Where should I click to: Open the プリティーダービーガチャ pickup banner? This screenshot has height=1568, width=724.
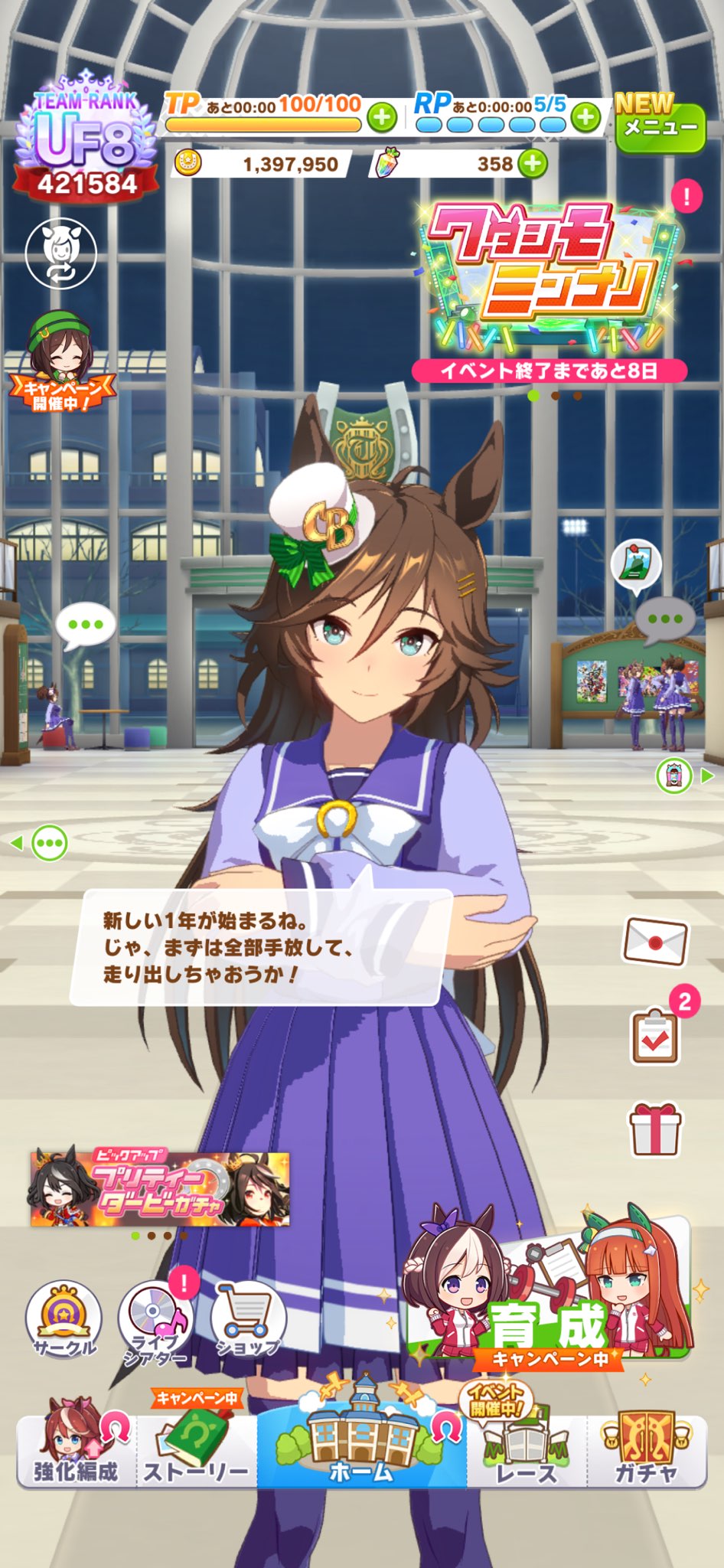[x=160, y=1189]
